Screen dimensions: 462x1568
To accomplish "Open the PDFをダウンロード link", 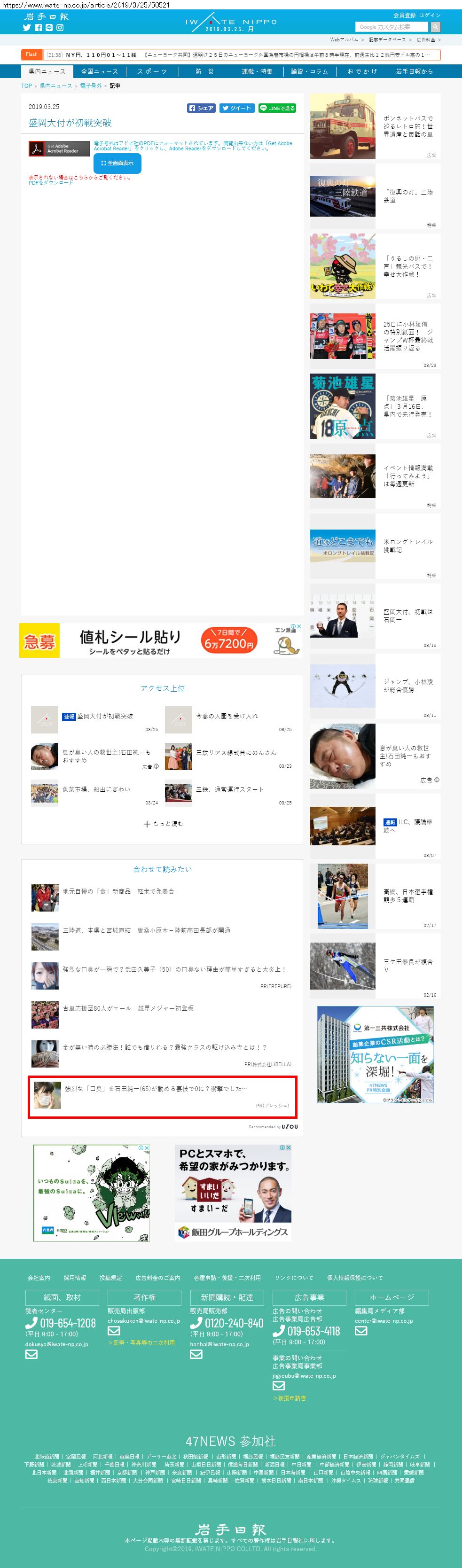I will (x=50, y=183).
